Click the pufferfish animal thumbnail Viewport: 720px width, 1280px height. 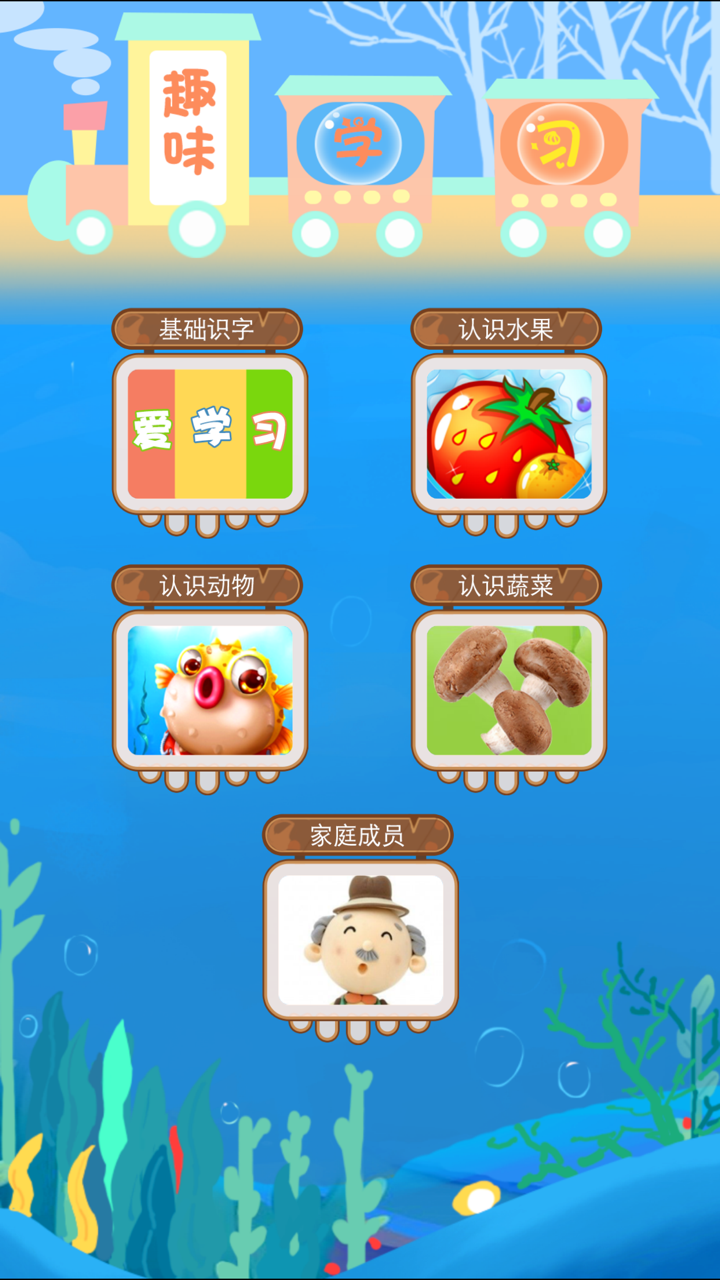(x=210, y=690)
